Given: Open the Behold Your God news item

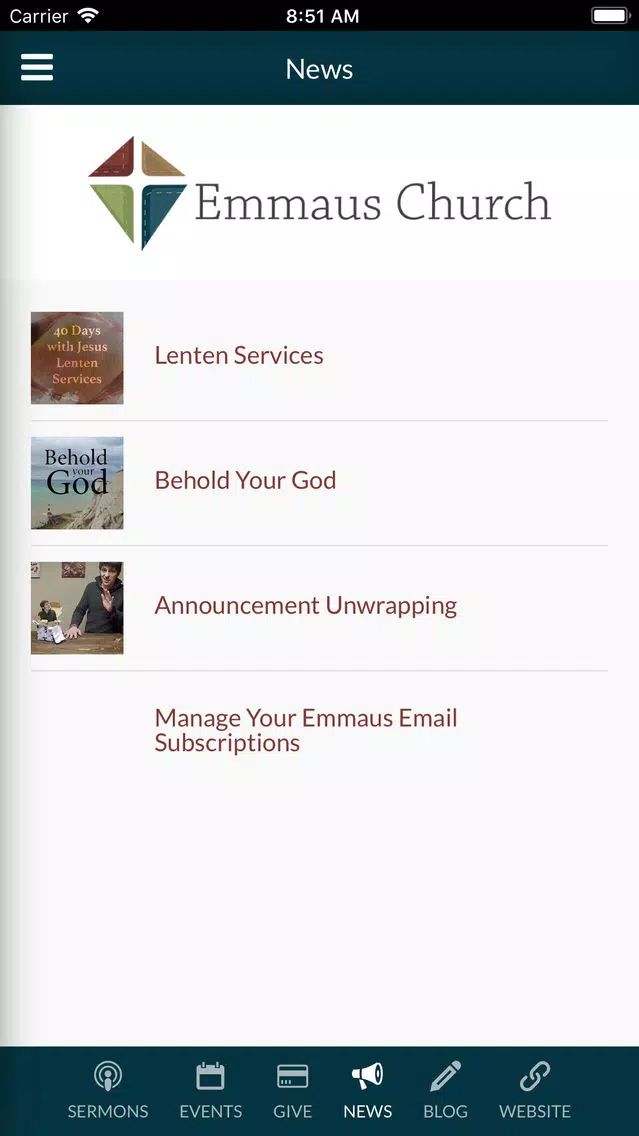Looking at the screenshot, I should click(245, 481).
